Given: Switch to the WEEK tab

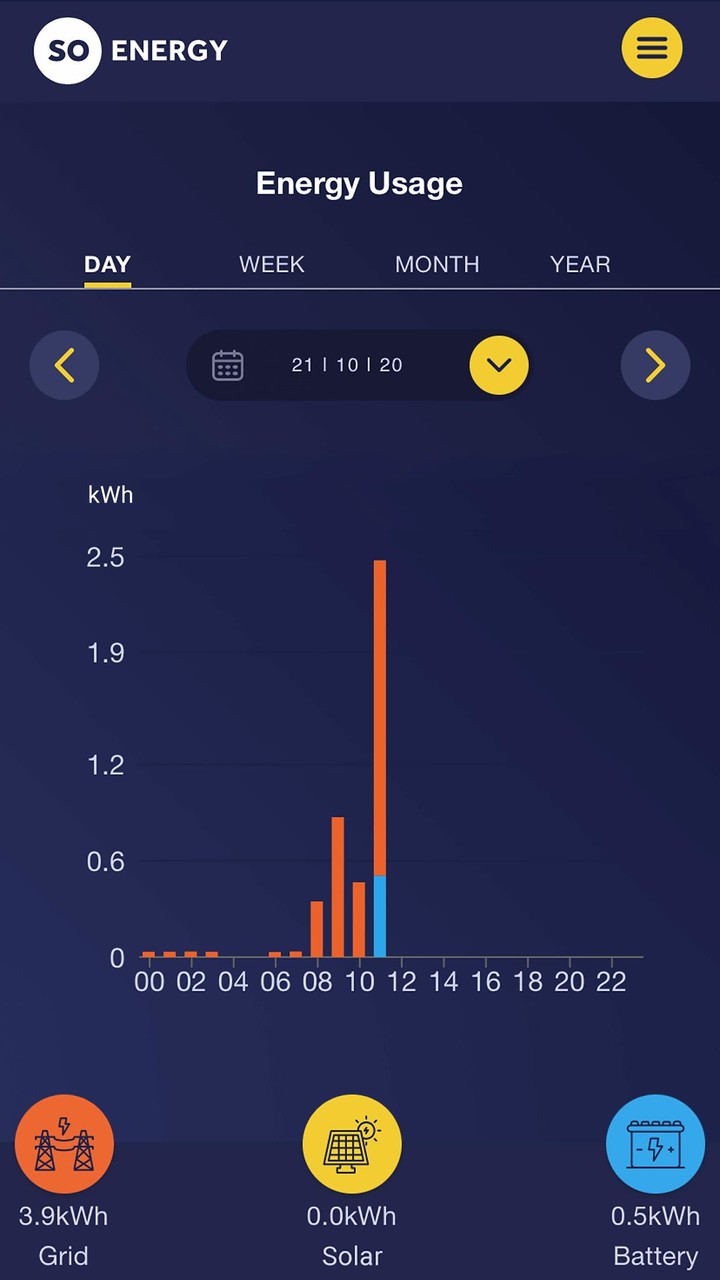Looking at the screenshot, I should [x=272, y=264].
